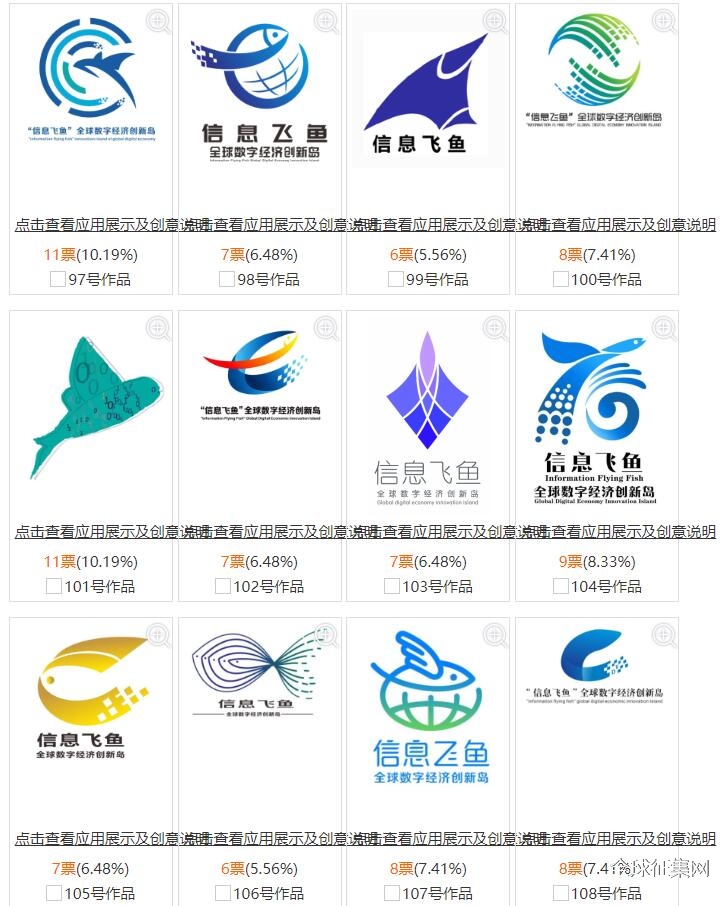
Task: Open entry 102's application display link
Action: pyautogui.click(x=262, y=531)
